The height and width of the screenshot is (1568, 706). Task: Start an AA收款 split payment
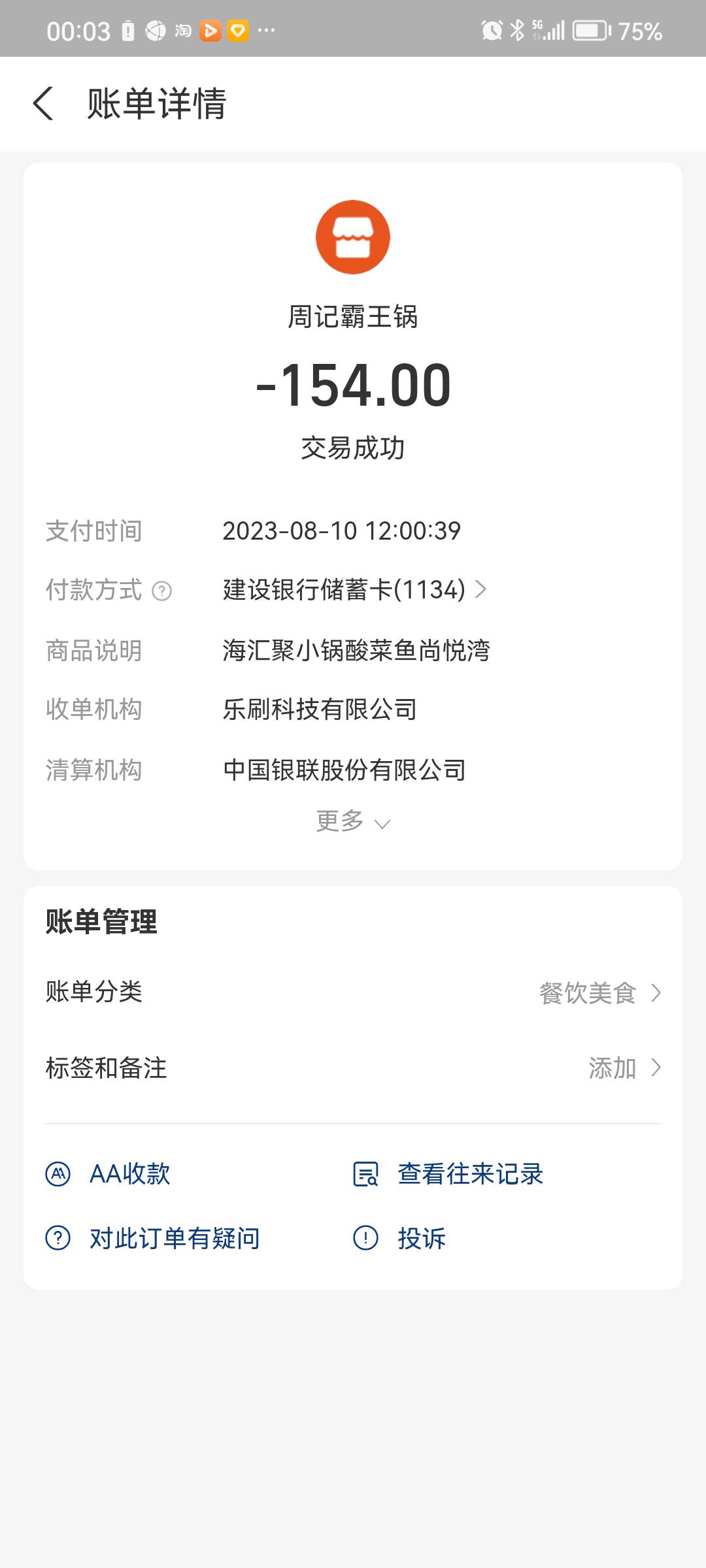click(108, 1174)
